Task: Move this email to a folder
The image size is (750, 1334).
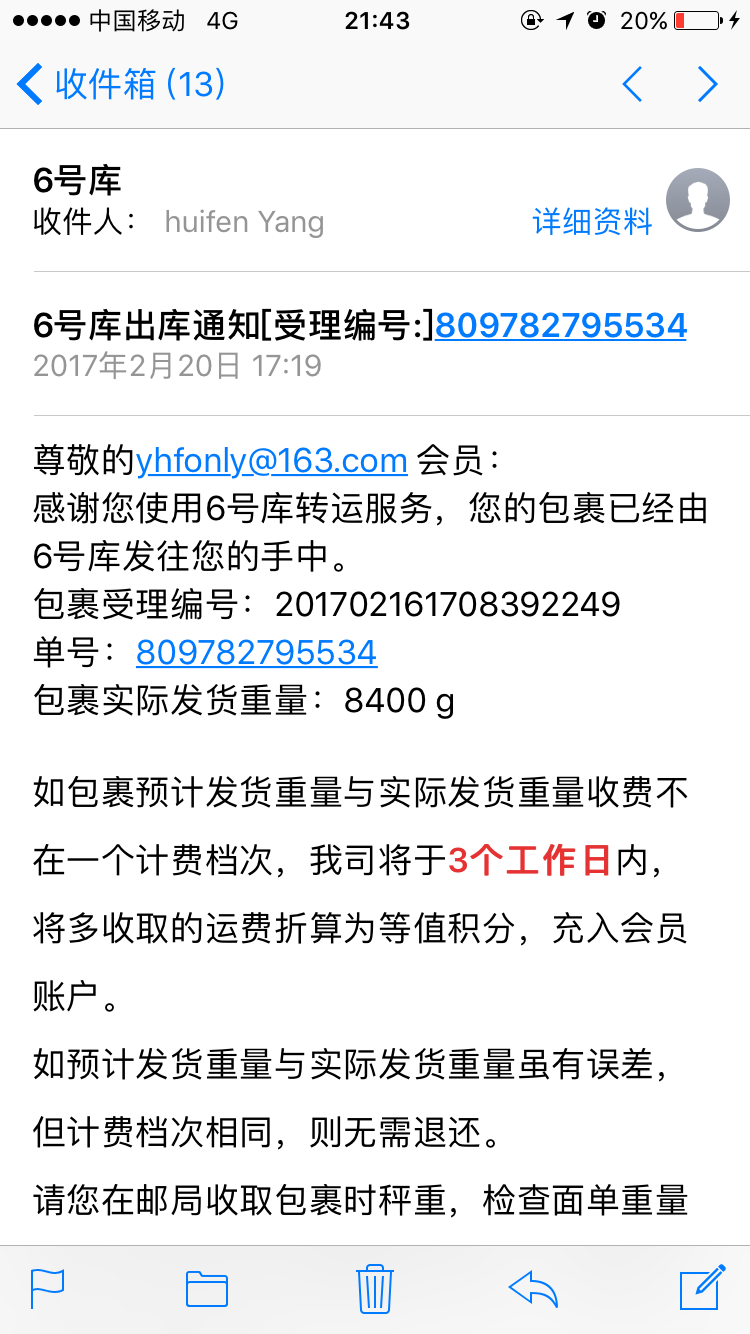Action: coord(207,1288)
